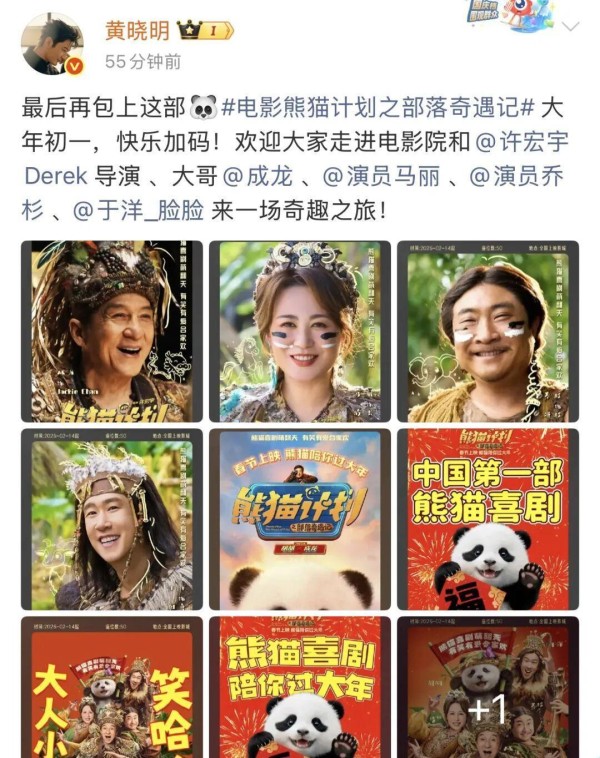Screen dimensions: 600x758
Task: Open 黄晓明's profile avatar
Action: 52,43
